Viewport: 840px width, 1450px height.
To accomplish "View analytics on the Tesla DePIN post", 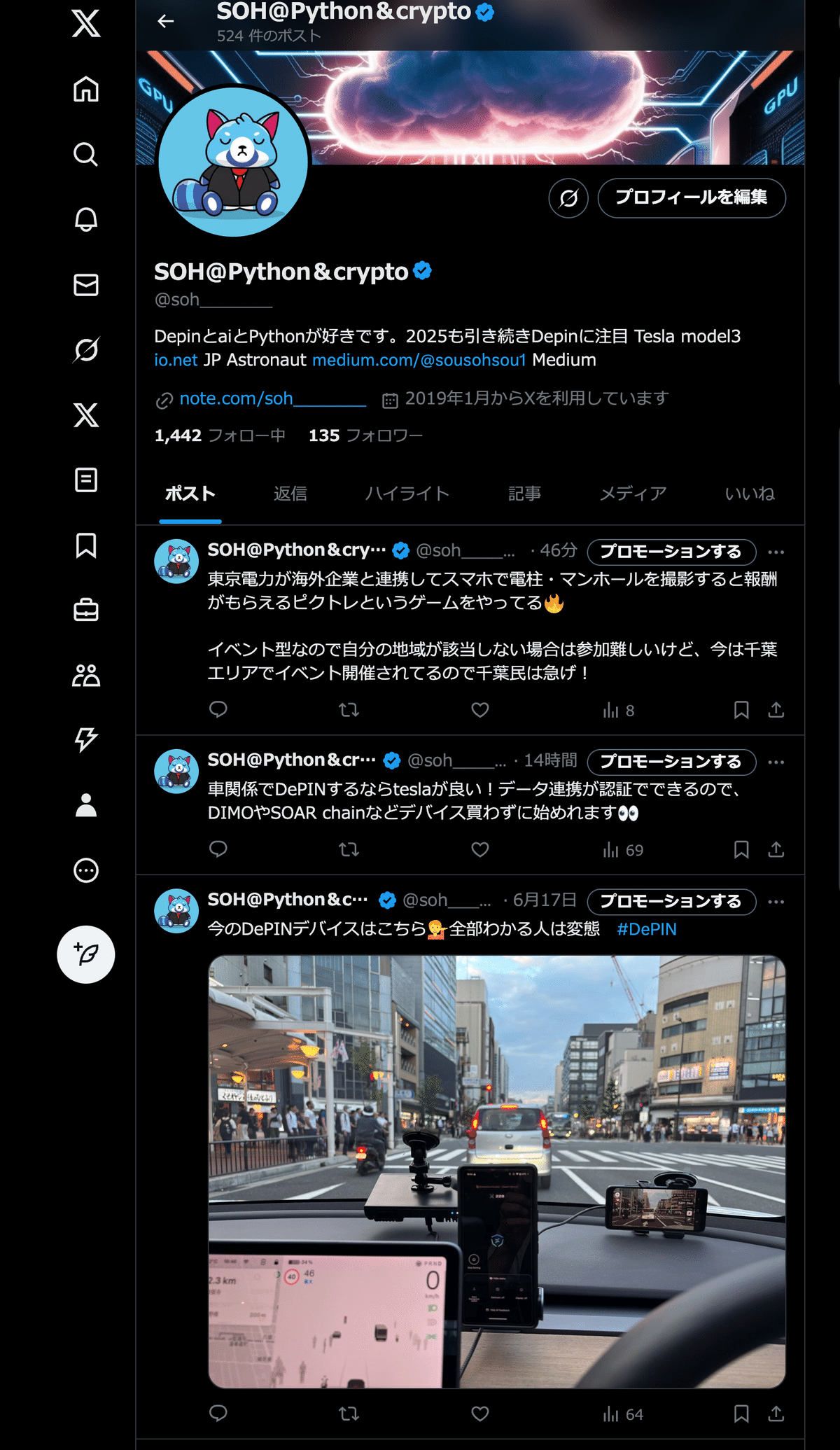I will coord(610,850).
